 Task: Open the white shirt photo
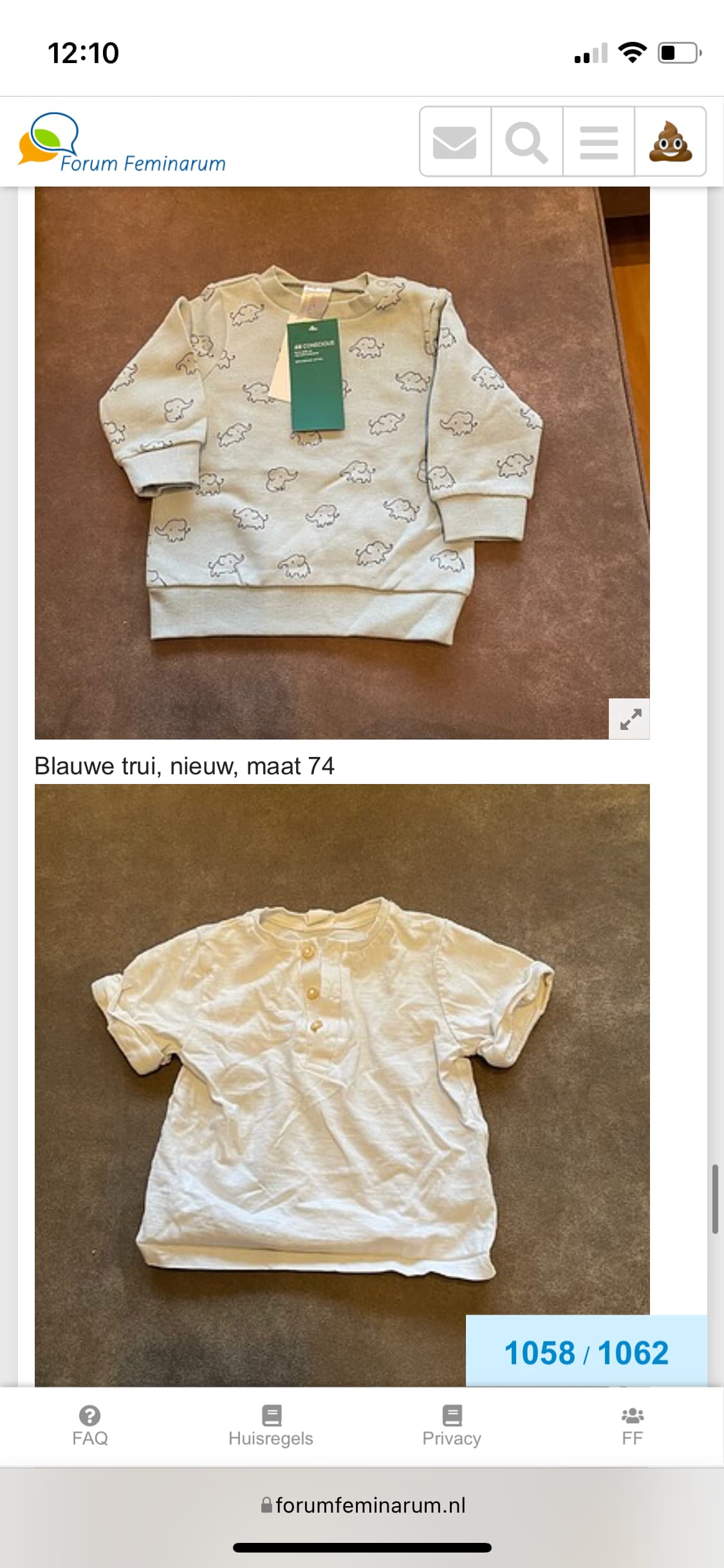[x=342, y=1084]
